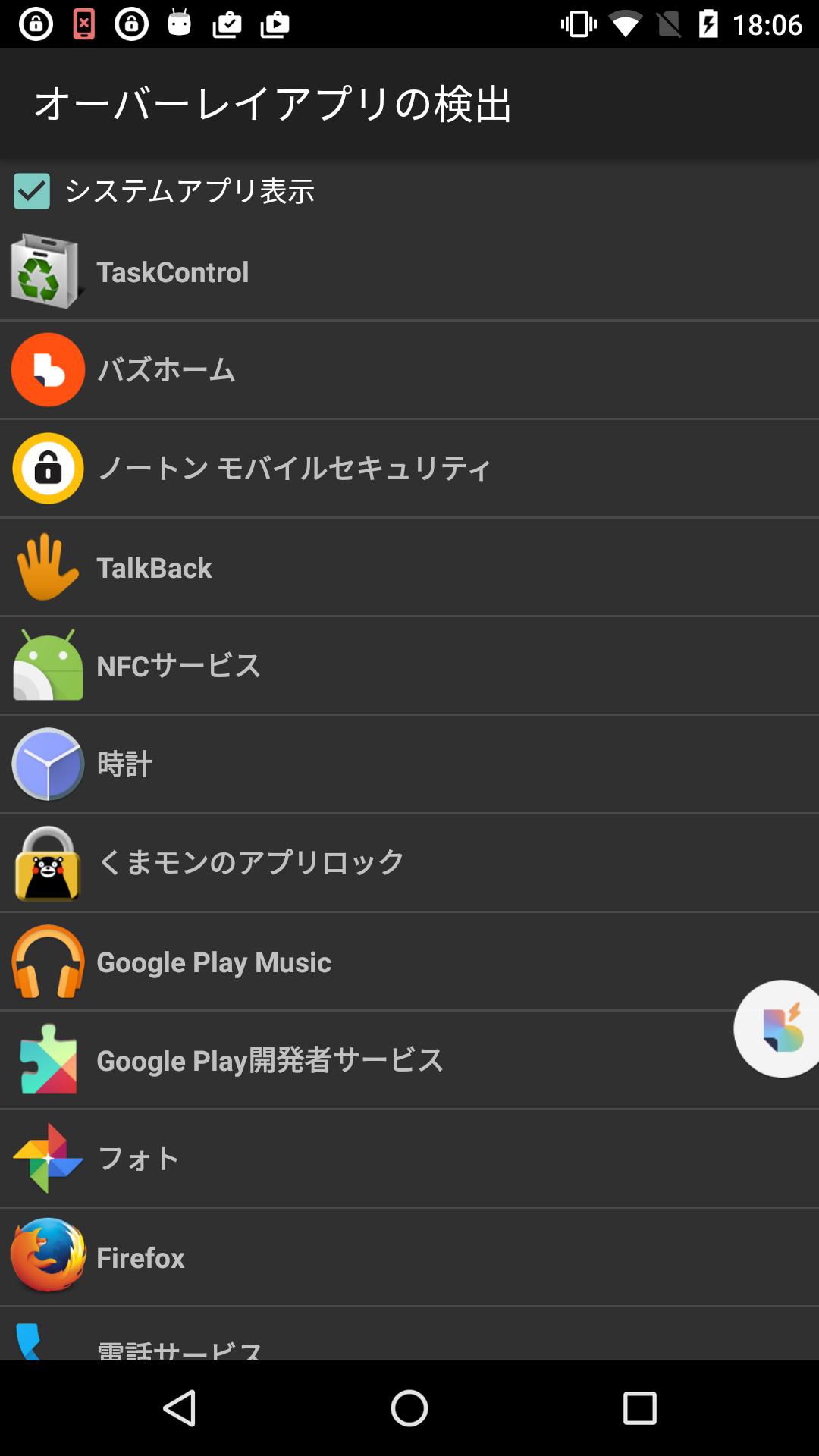Open recent apps from the navigation bar

(x=639, y=1409)
